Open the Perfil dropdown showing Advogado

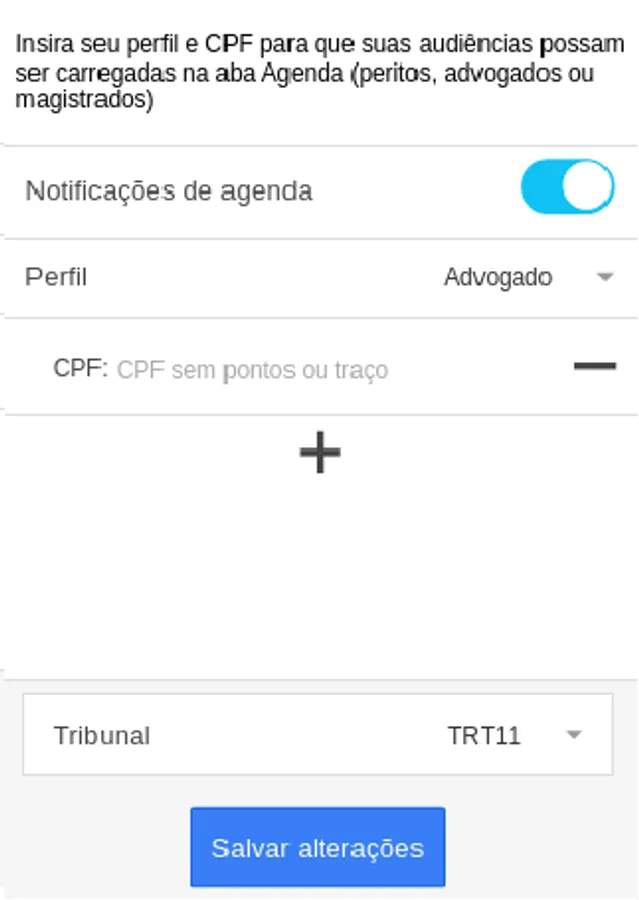point(528,277)
